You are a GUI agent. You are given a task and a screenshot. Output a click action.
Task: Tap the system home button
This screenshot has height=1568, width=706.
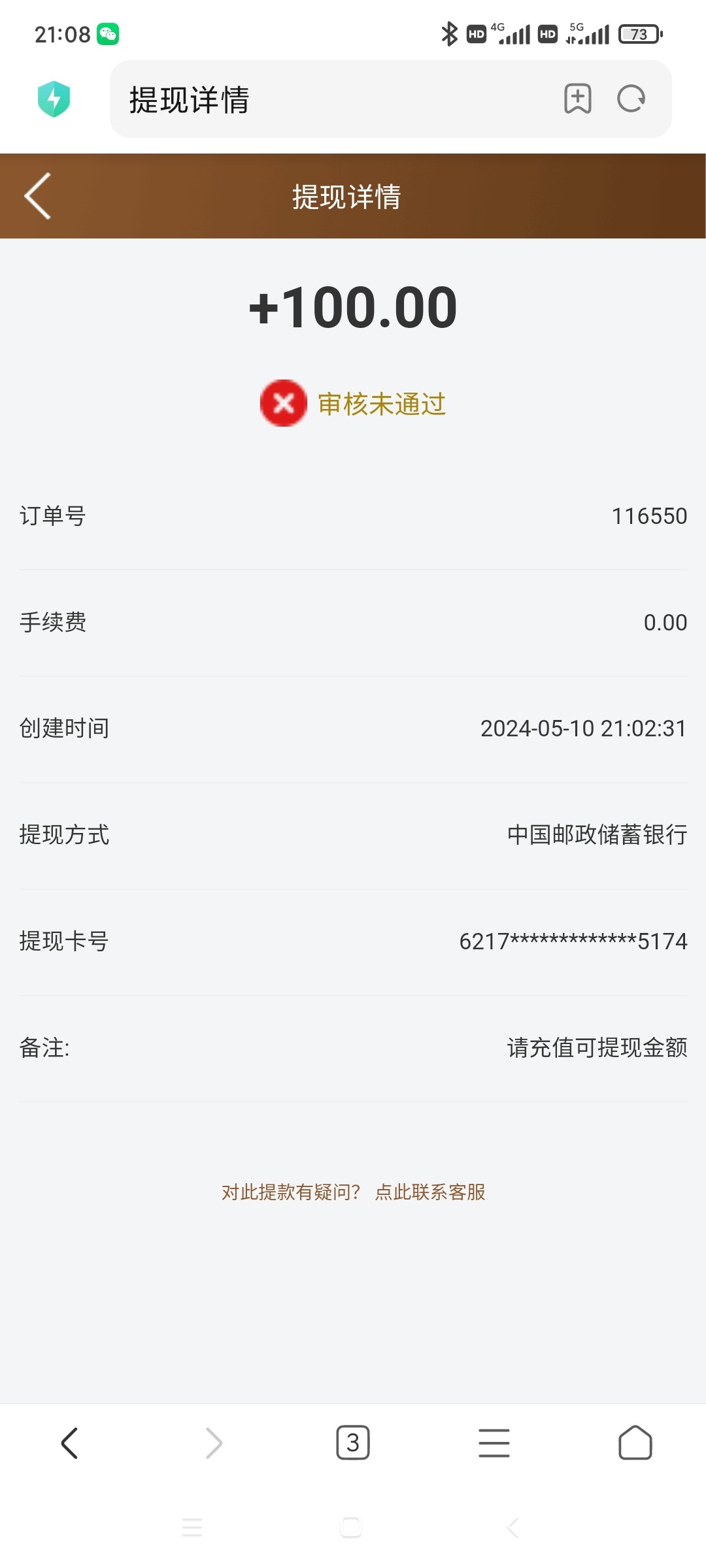click(x=351, y=1527)
